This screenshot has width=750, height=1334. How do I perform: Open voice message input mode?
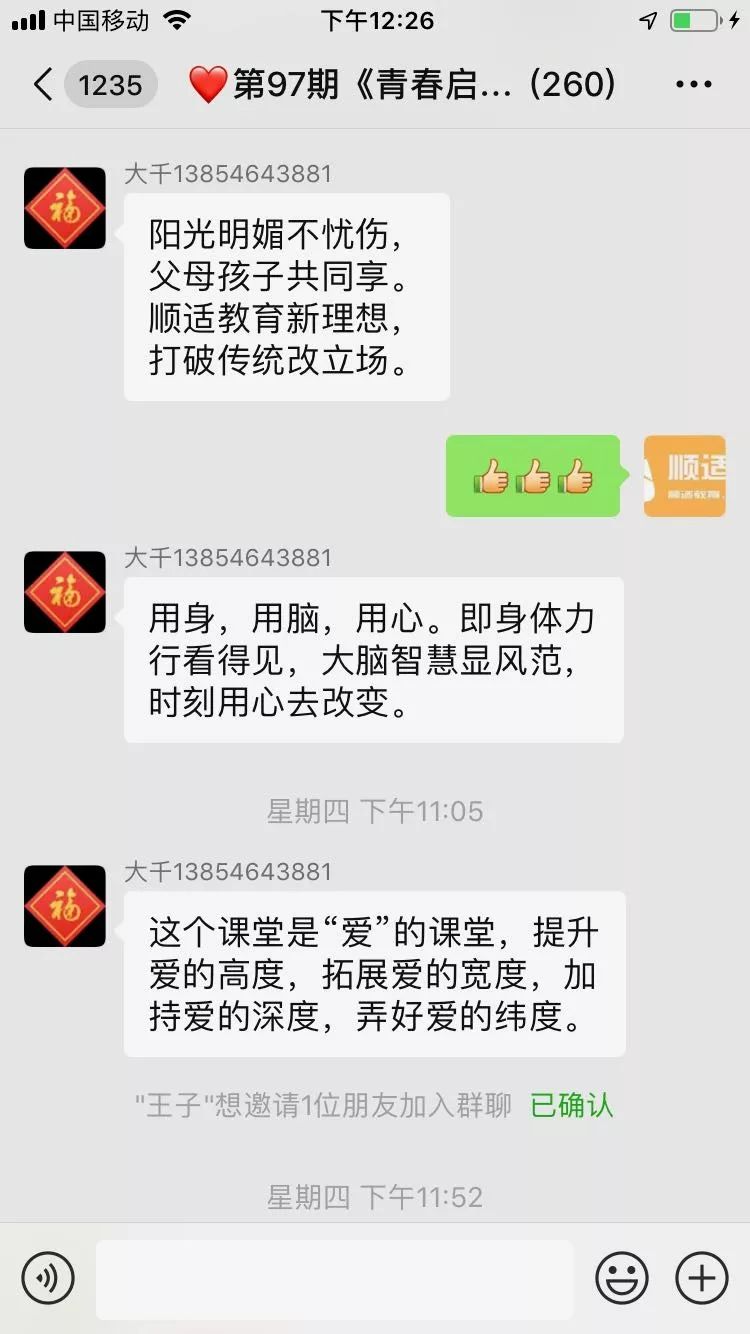48,1278
